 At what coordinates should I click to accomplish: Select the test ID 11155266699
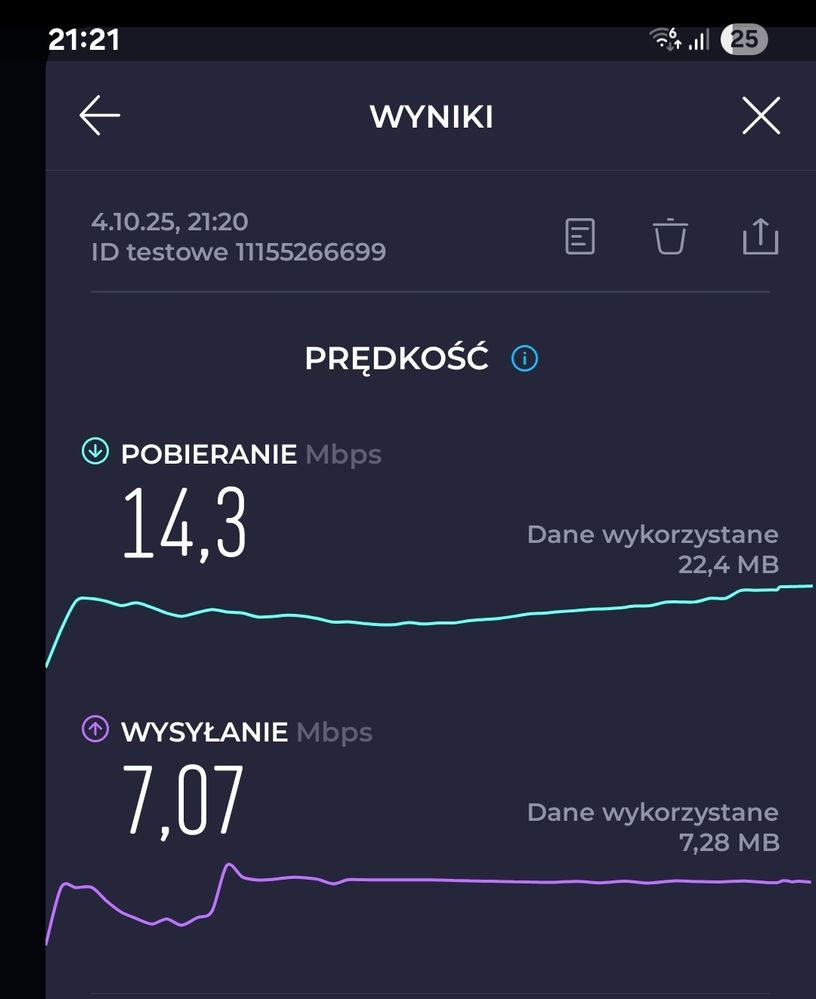pyautogui.click(x=236, y=252)
